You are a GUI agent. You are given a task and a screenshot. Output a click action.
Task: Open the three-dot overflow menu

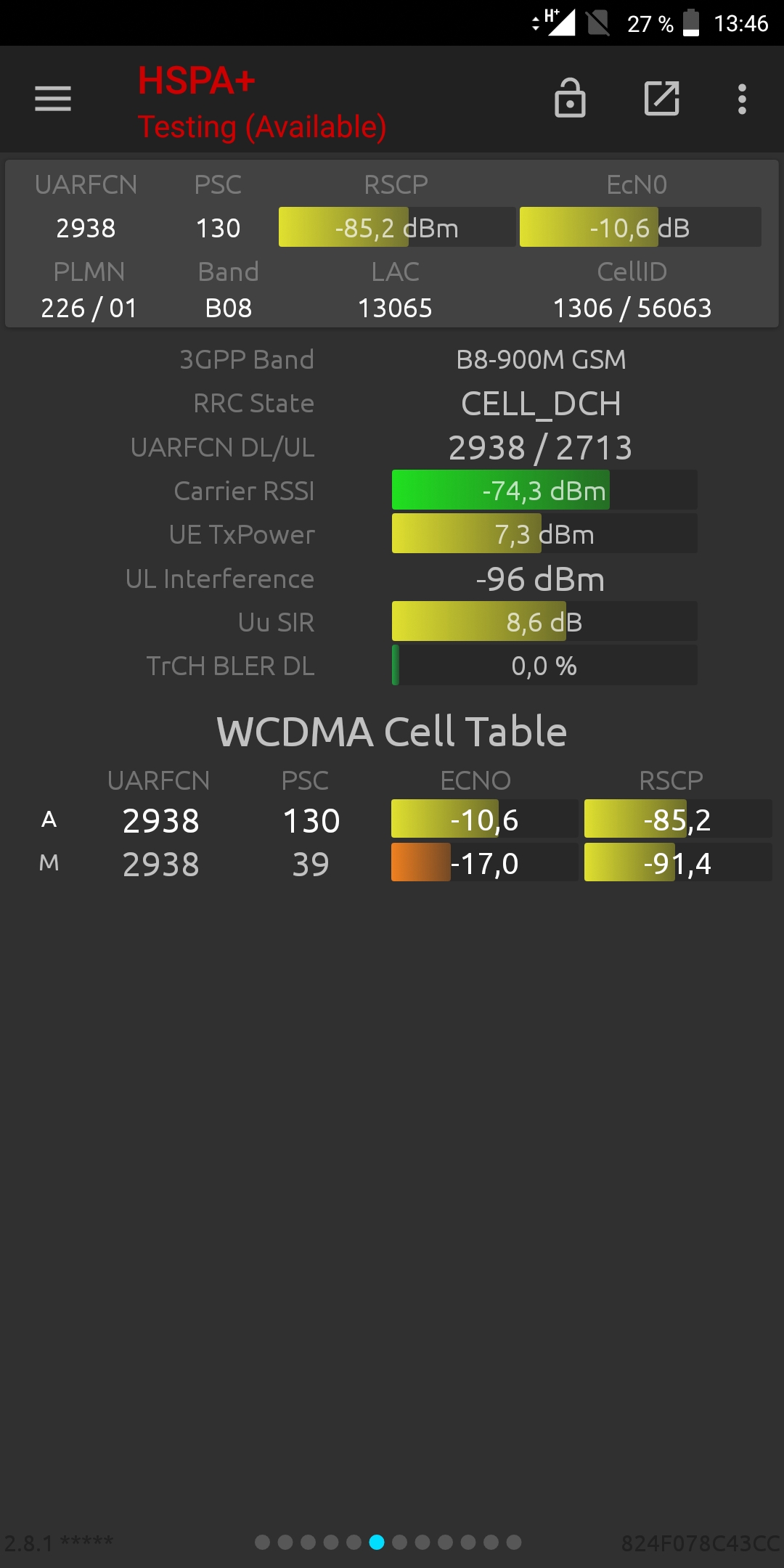[742, 99]
